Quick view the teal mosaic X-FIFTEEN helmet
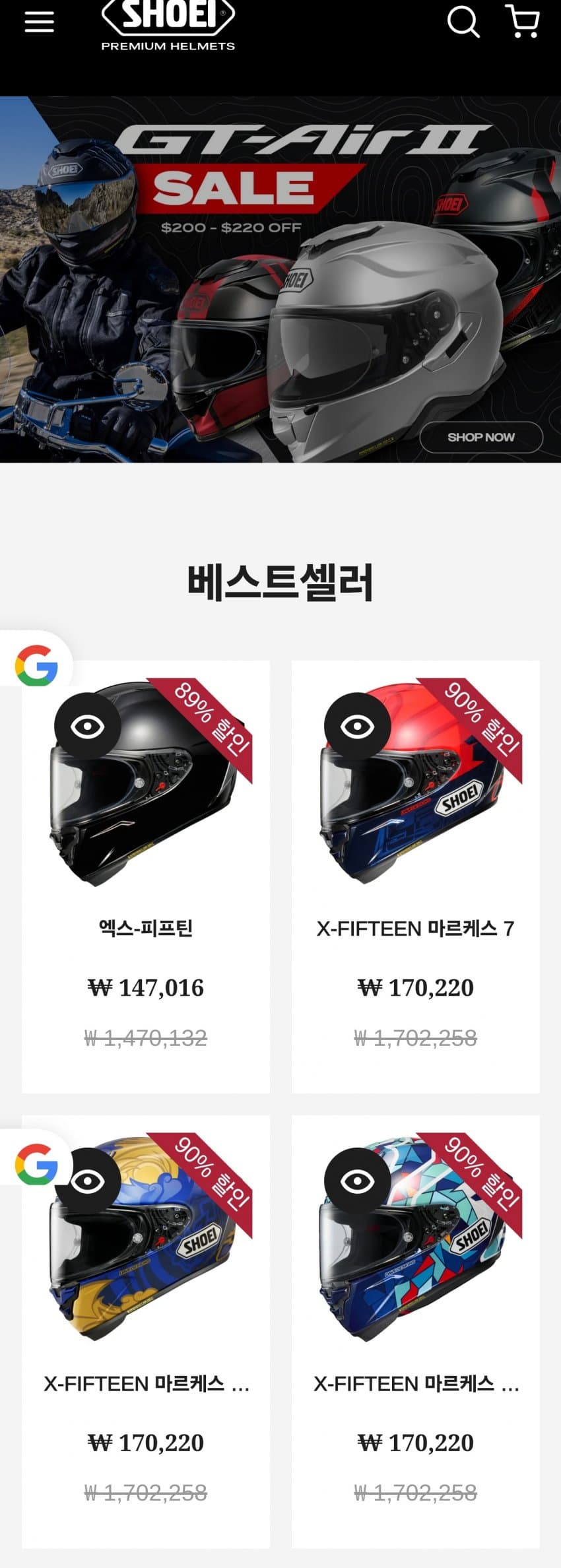This screenshot has height=1568, width=561. tap(357, 1181)
